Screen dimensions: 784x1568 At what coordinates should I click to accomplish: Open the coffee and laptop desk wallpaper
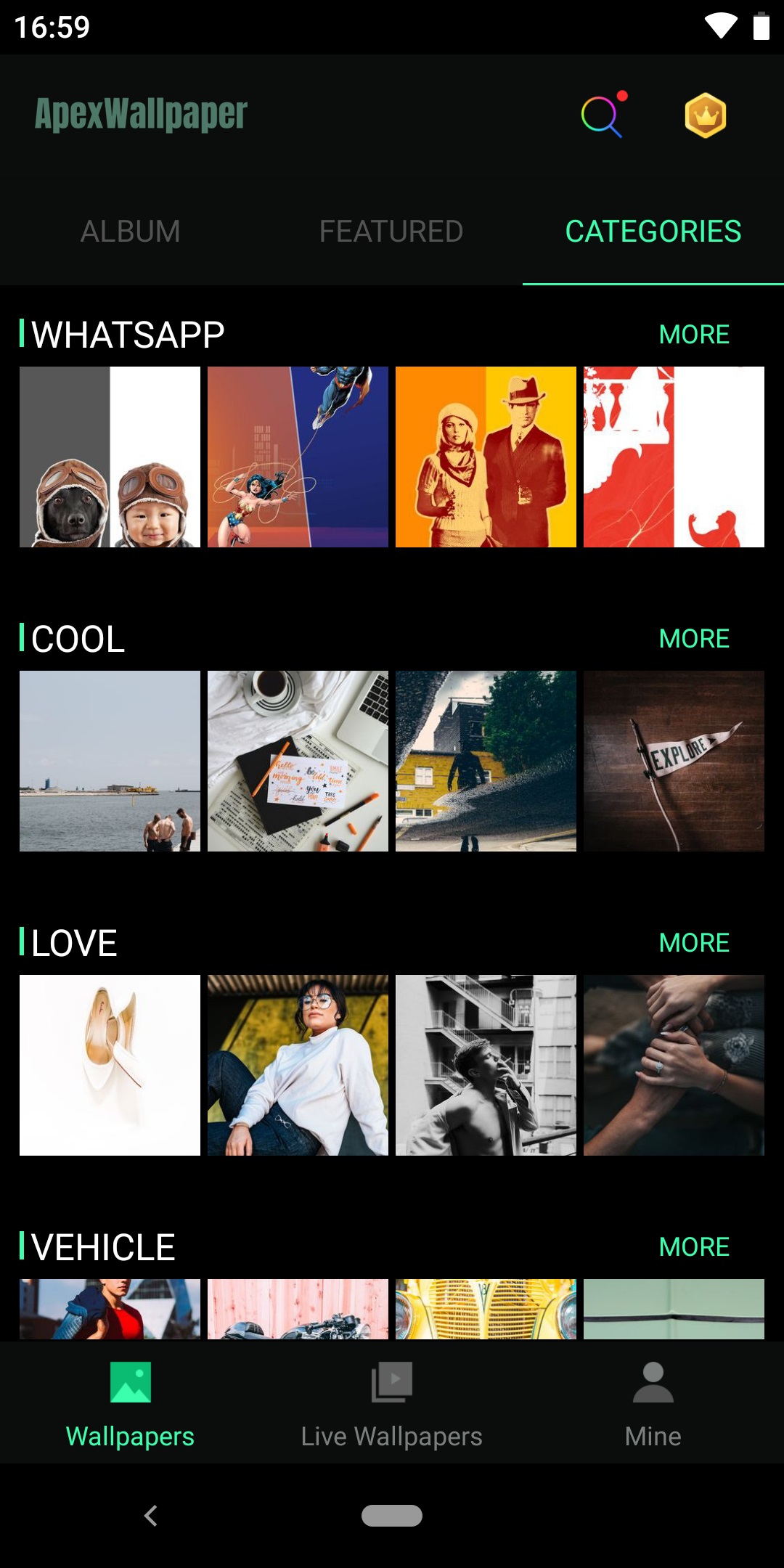298,761
